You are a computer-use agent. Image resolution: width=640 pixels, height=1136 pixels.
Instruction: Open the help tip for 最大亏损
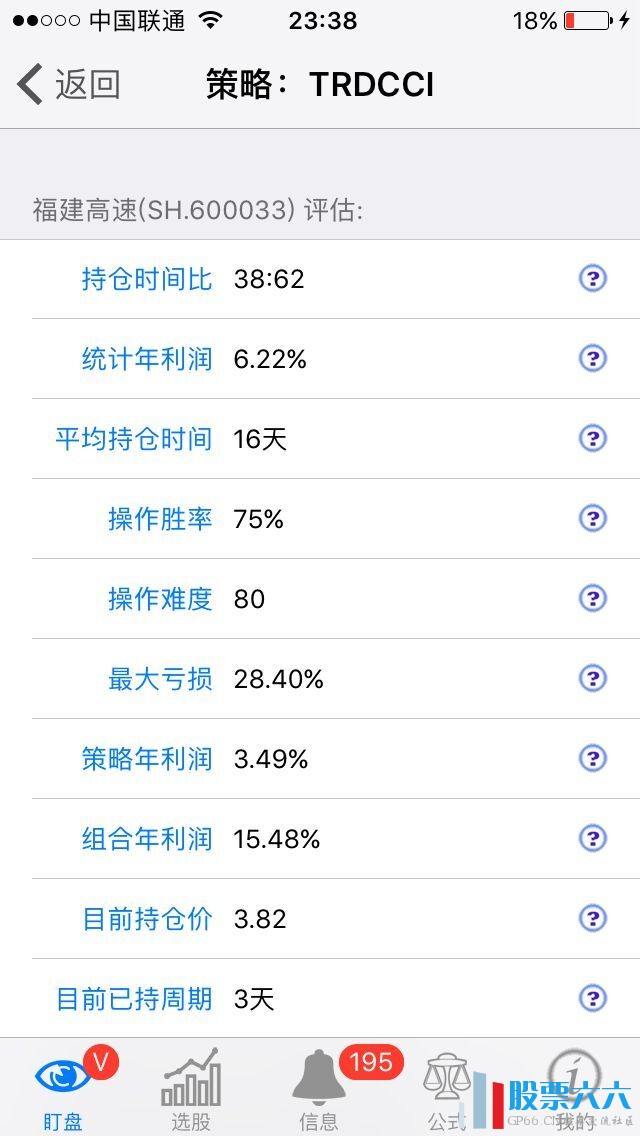[593, 678]
